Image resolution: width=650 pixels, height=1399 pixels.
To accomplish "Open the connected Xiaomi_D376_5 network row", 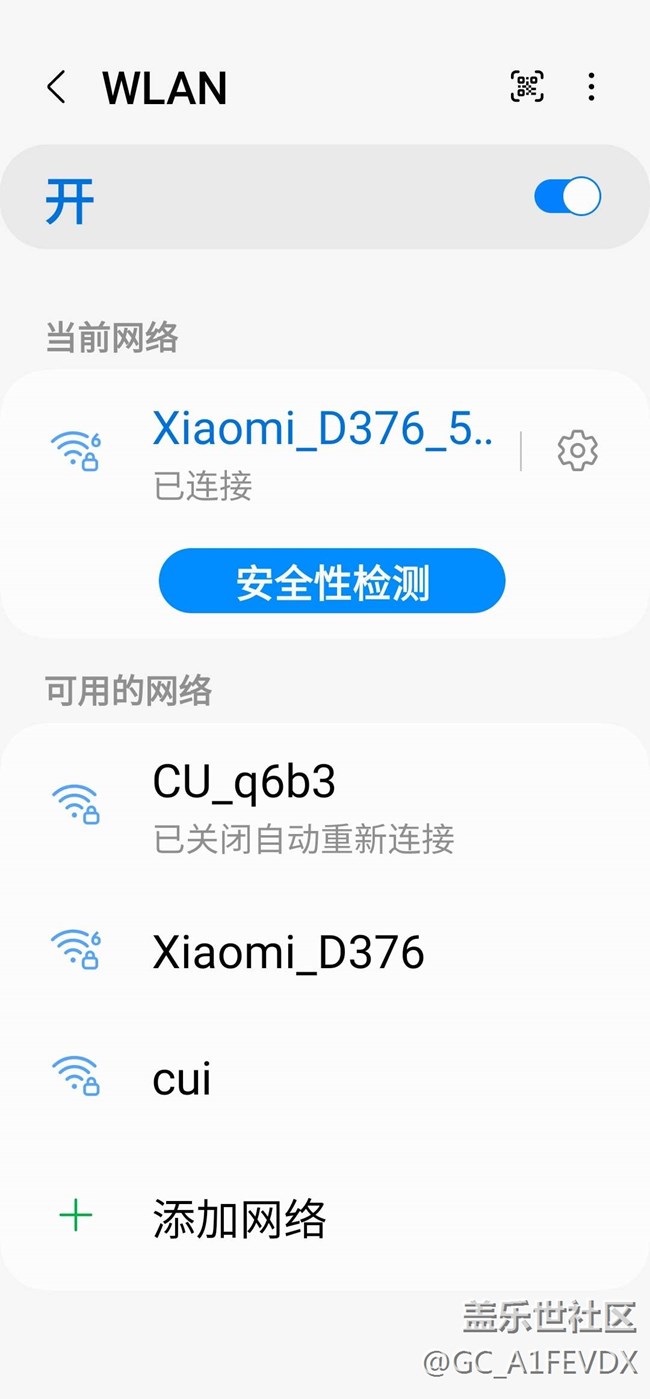I will click(300, 450).
